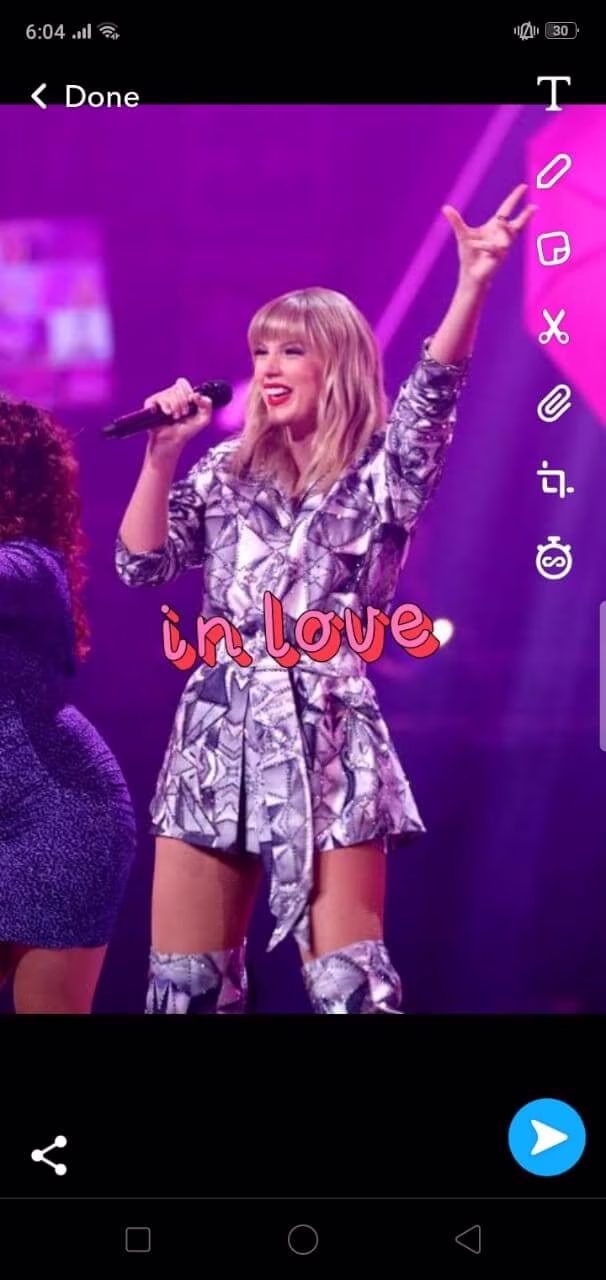Open the sticker picker
This screenshot has width=606, height=1280.
pyautogui.click(x=553, y=248)
